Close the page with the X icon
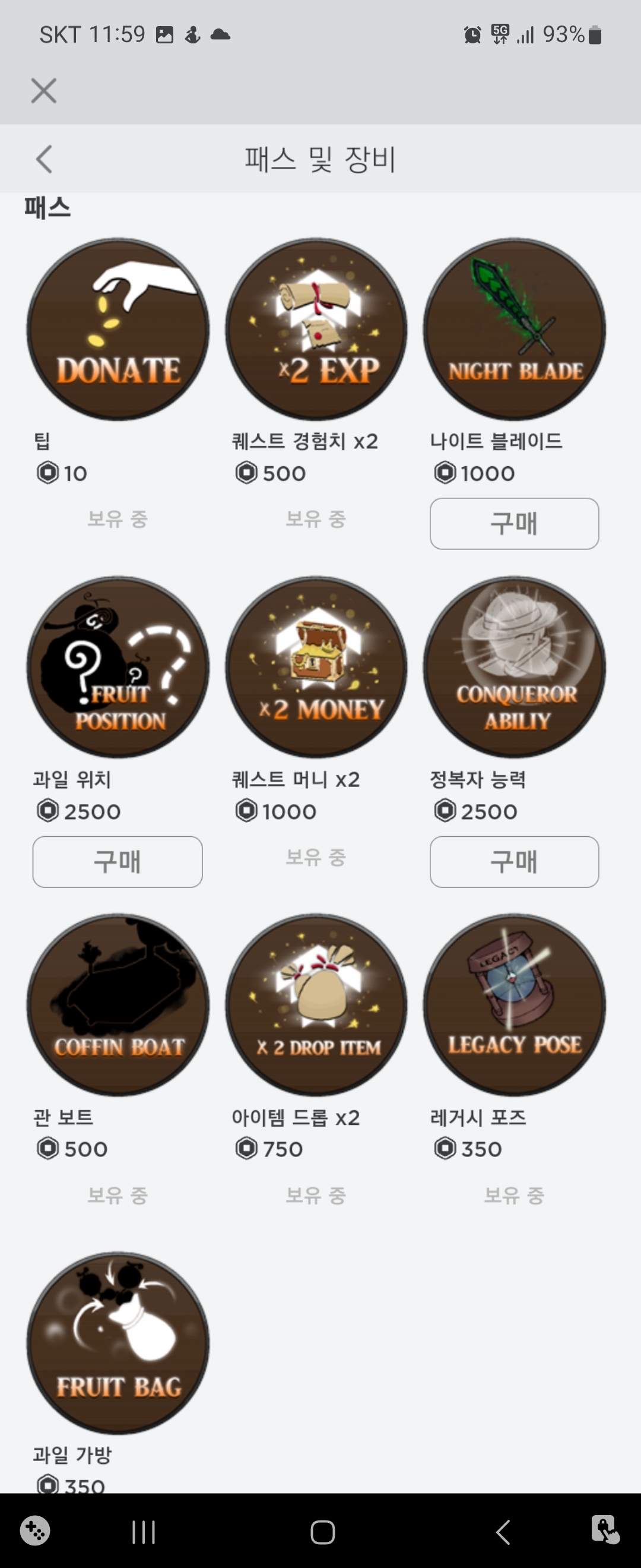The width and height of the screenshot is (641, 1568). [x=44, y=91]
